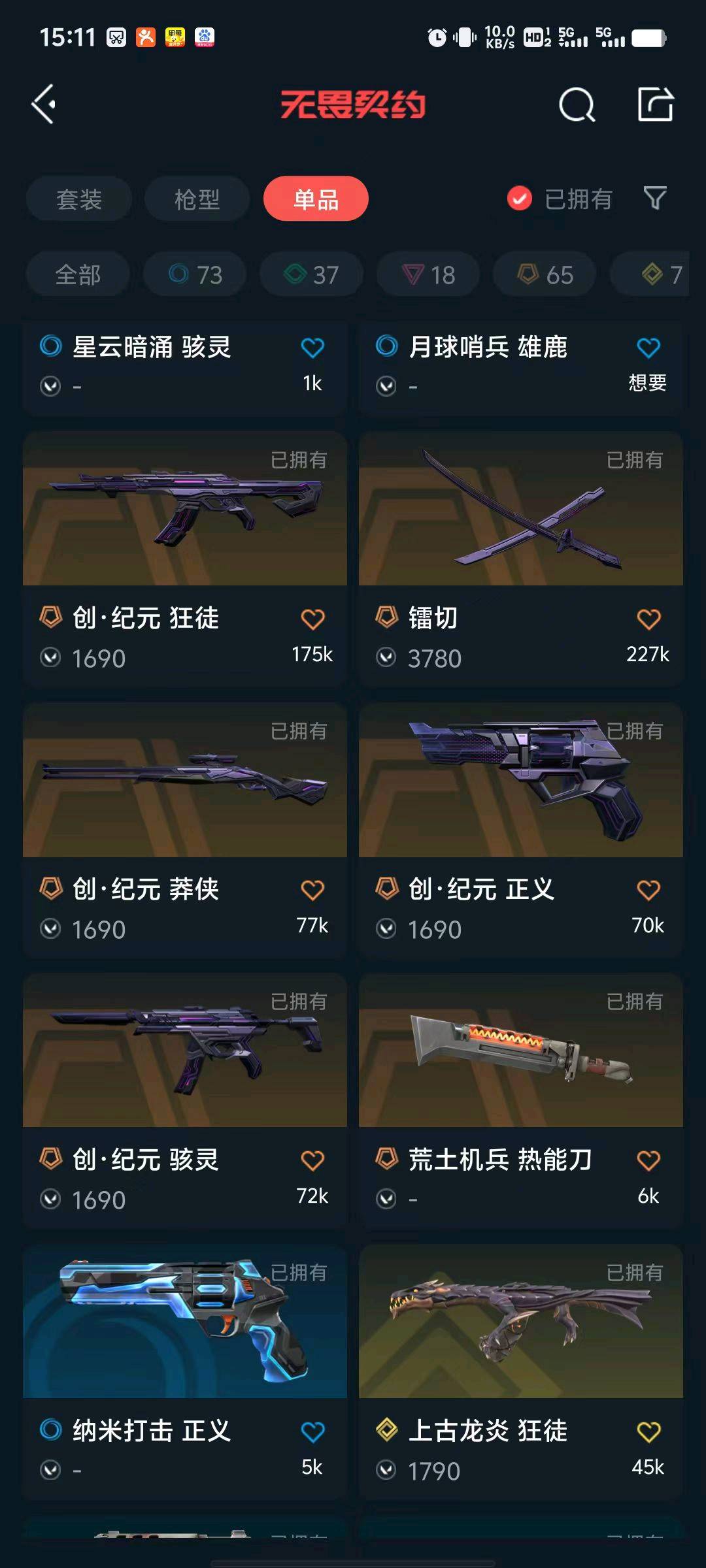706x1568 pixels.
Task: Uncheck the 已拥有 checkbox
Action: click(520, 199)
